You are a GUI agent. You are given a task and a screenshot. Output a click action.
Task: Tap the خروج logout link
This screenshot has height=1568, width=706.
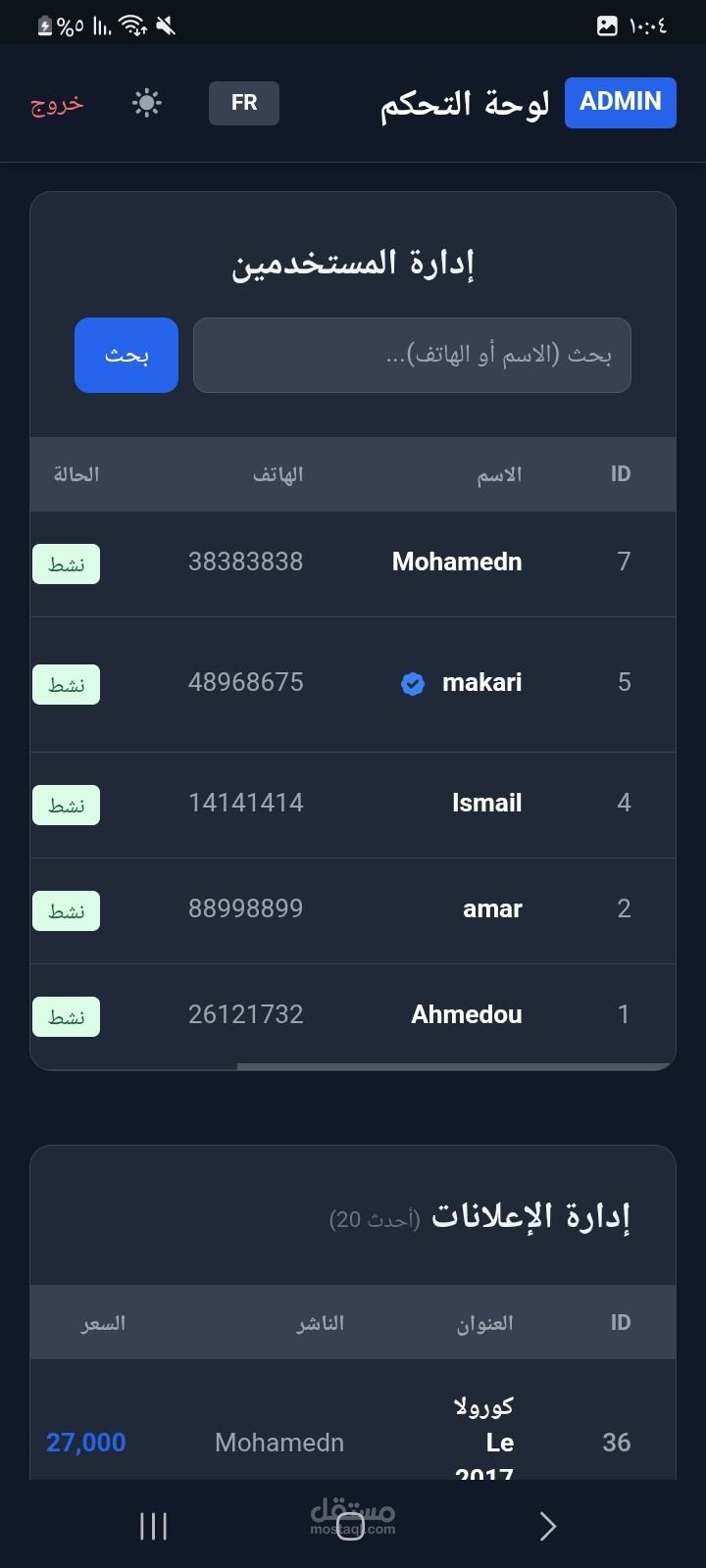pos(57,103)
